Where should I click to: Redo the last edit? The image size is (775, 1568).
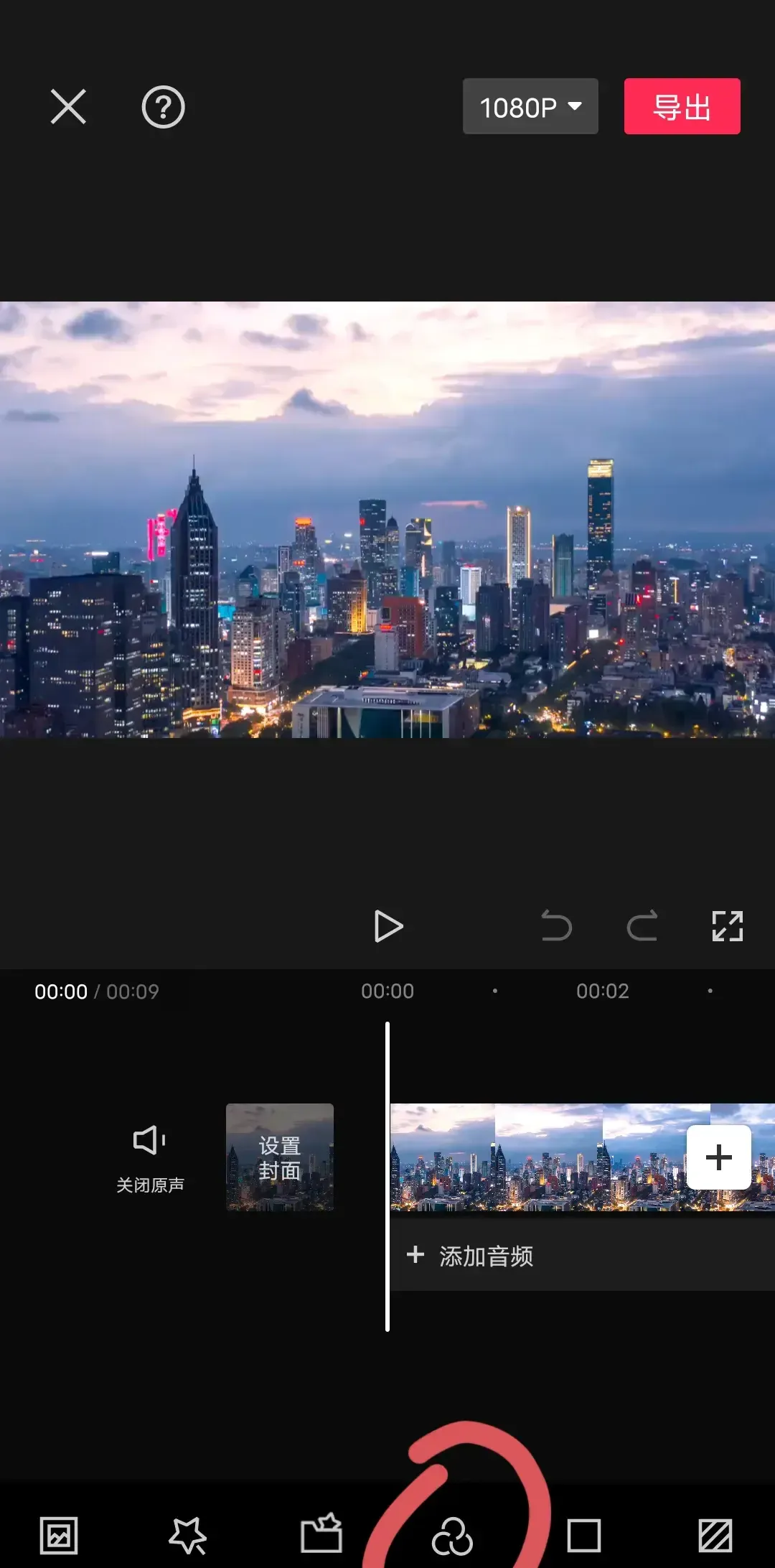click(x=642, y=925)
